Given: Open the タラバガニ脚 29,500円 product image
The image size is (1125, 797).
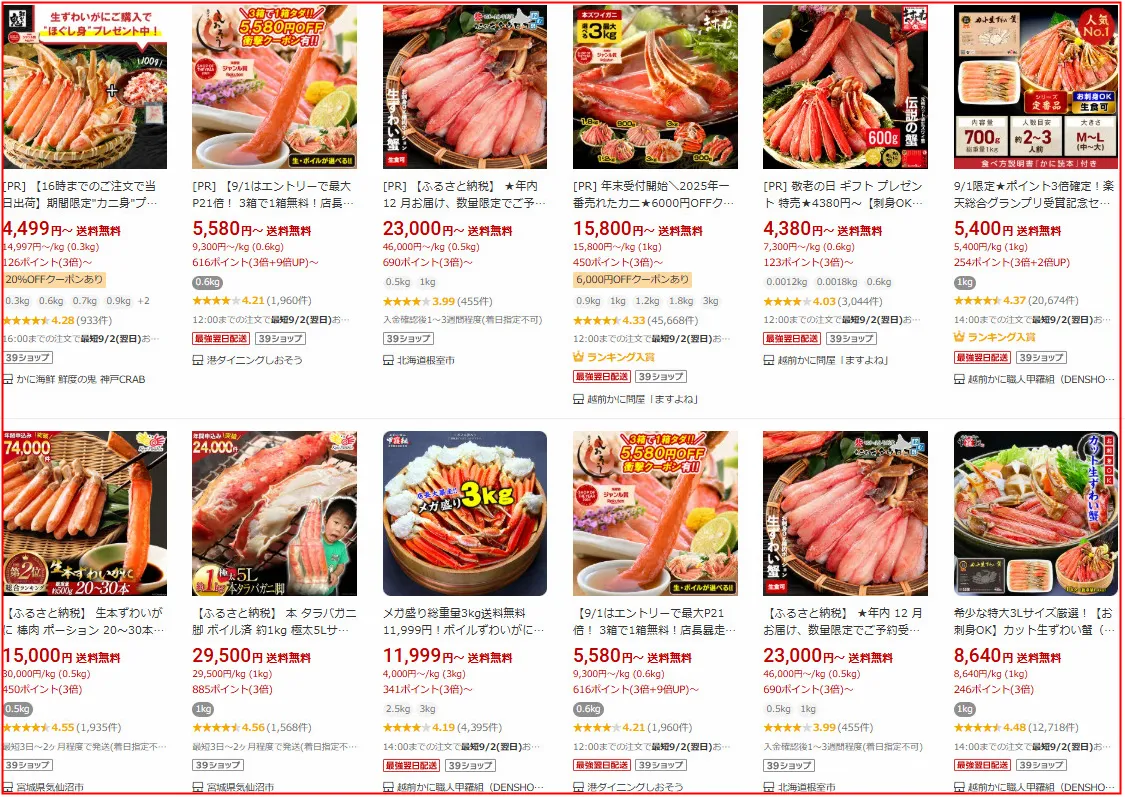Looking at the screenshot, I should [x=274, y=513].
